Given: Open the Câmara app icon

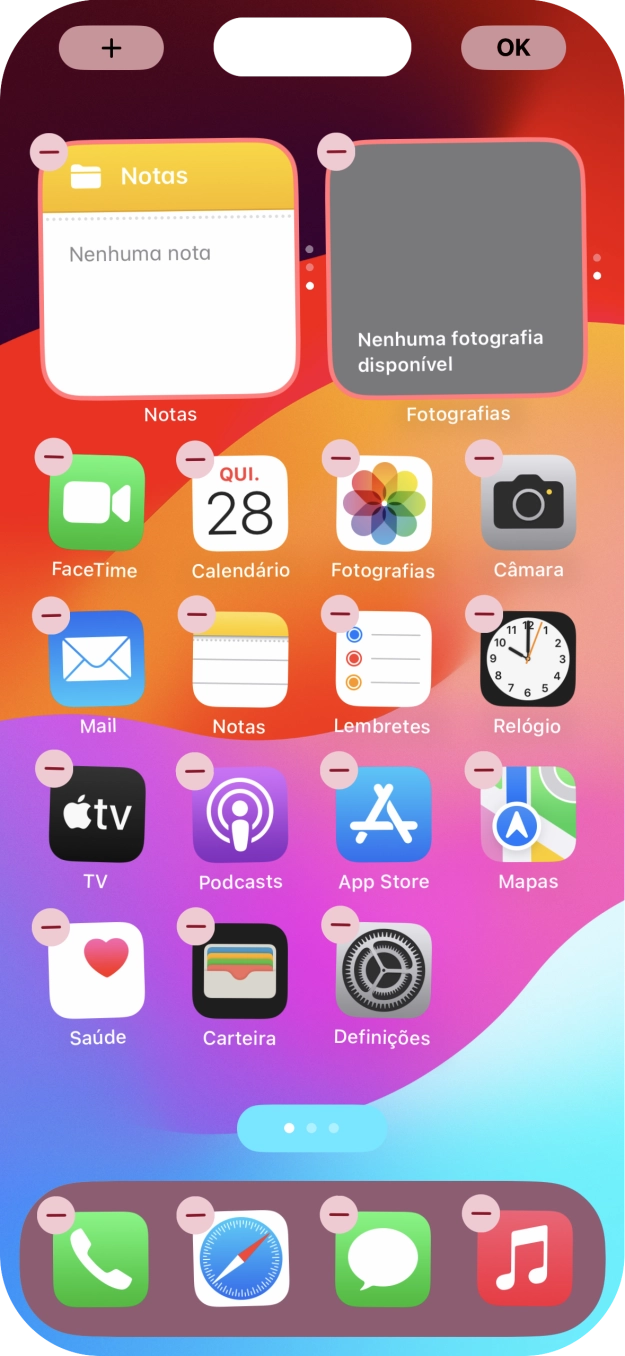Looking at the screenshot, I should click(528, 503).
